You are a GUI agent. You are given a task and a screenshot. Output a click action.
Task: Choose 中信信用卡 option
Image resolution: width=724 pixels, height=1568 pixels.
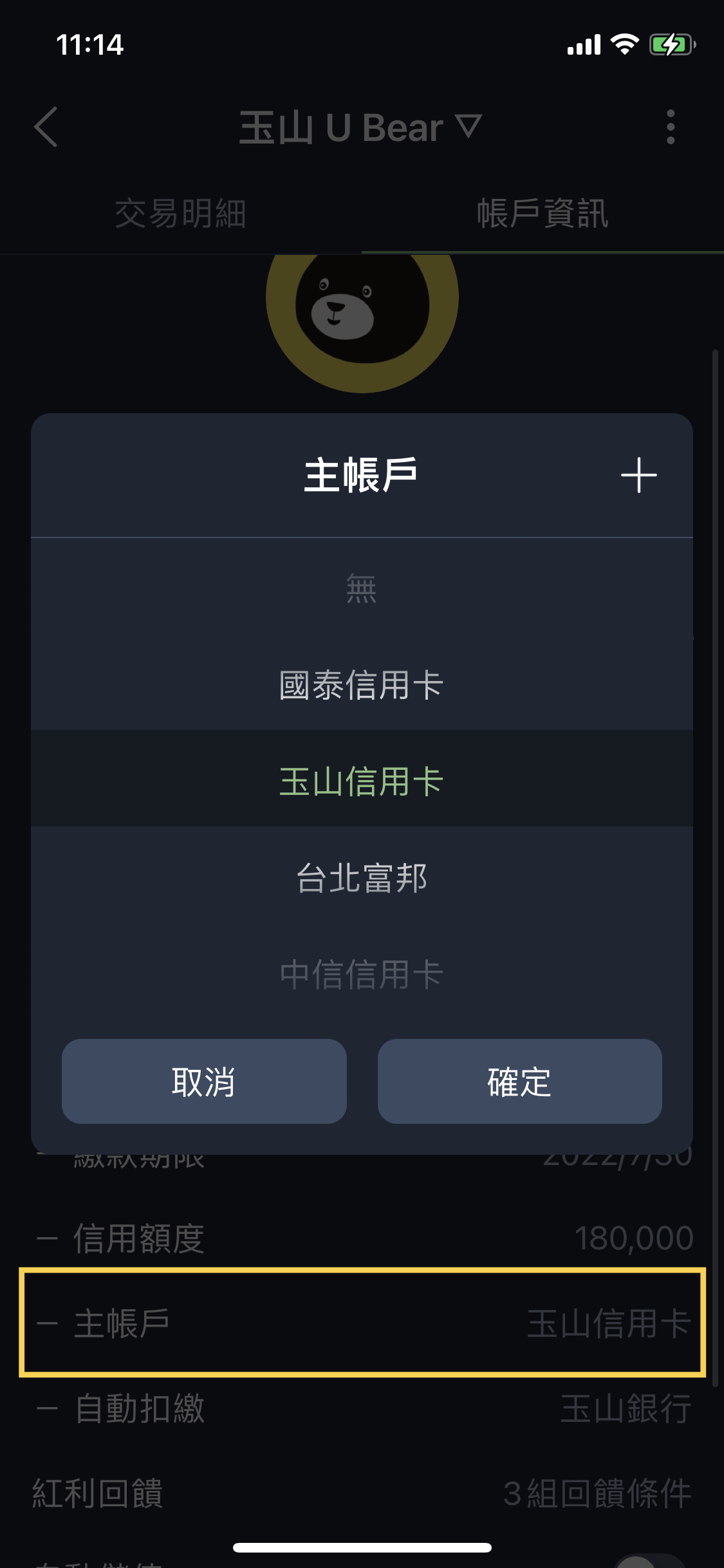point(361,974)
